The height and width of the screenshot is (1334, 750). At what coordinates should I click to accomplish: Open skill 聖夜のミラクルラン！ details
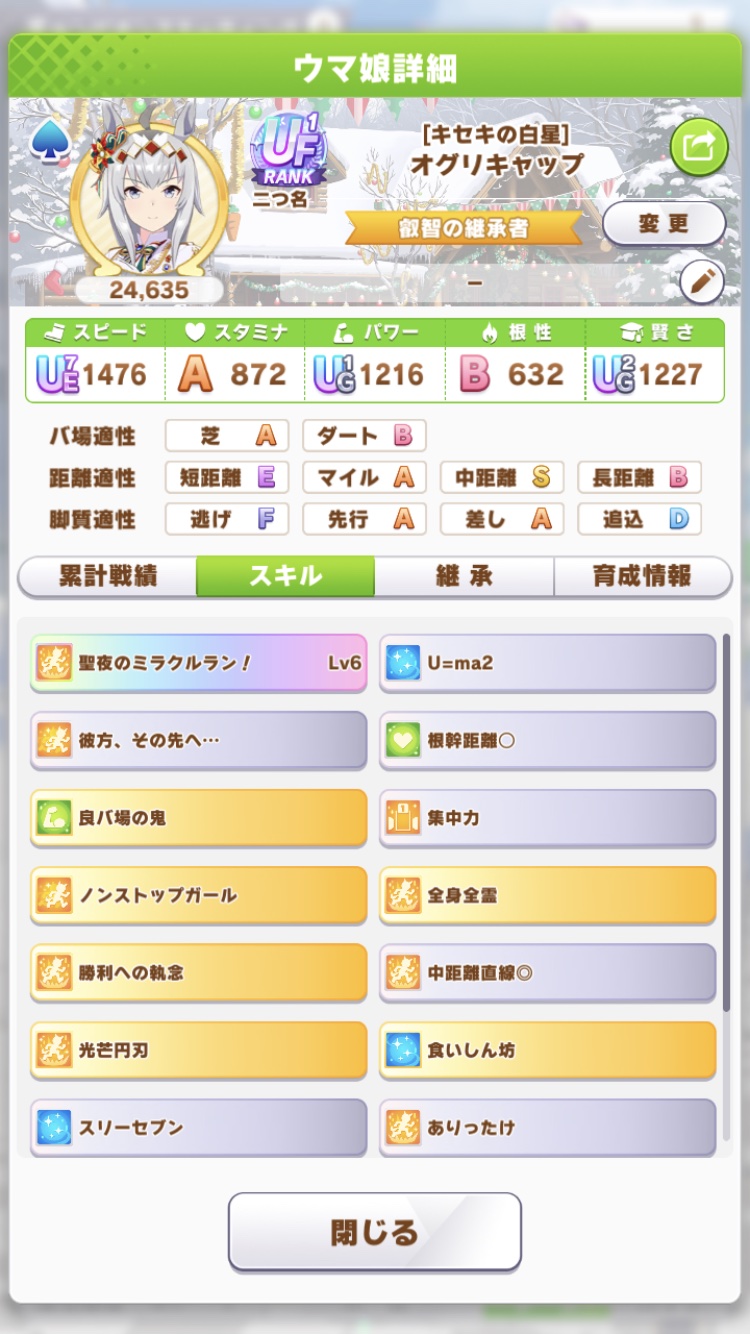tap(198, 663)
